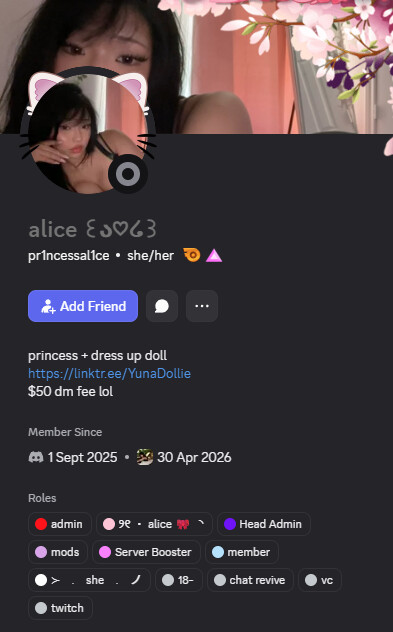This screenshot has width=393, height=632.
Task: Tap the Add Friend button
Action: (83, 306)
